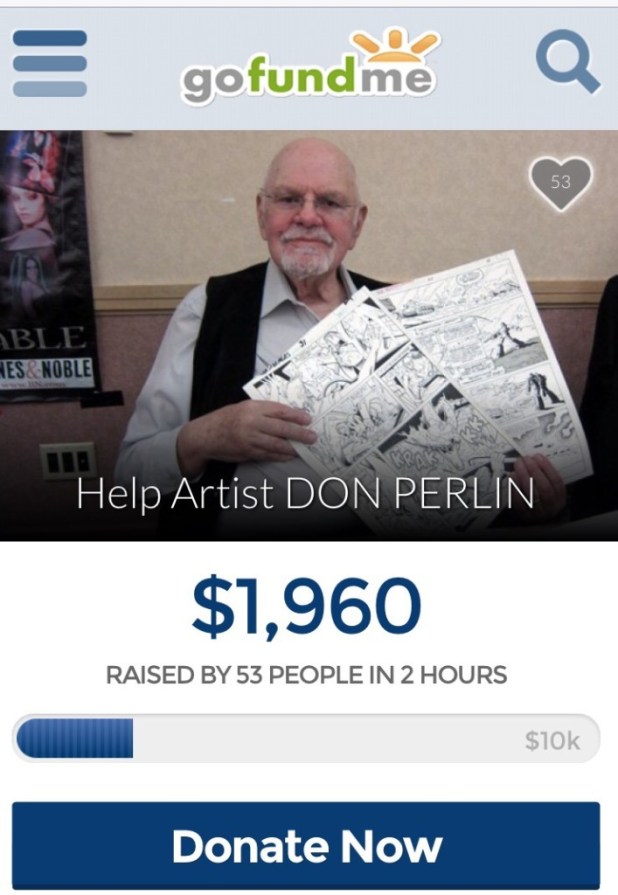The image size is (618, 895).
Task: Open the hamburger navigation menu
Action: pos(50,63)
